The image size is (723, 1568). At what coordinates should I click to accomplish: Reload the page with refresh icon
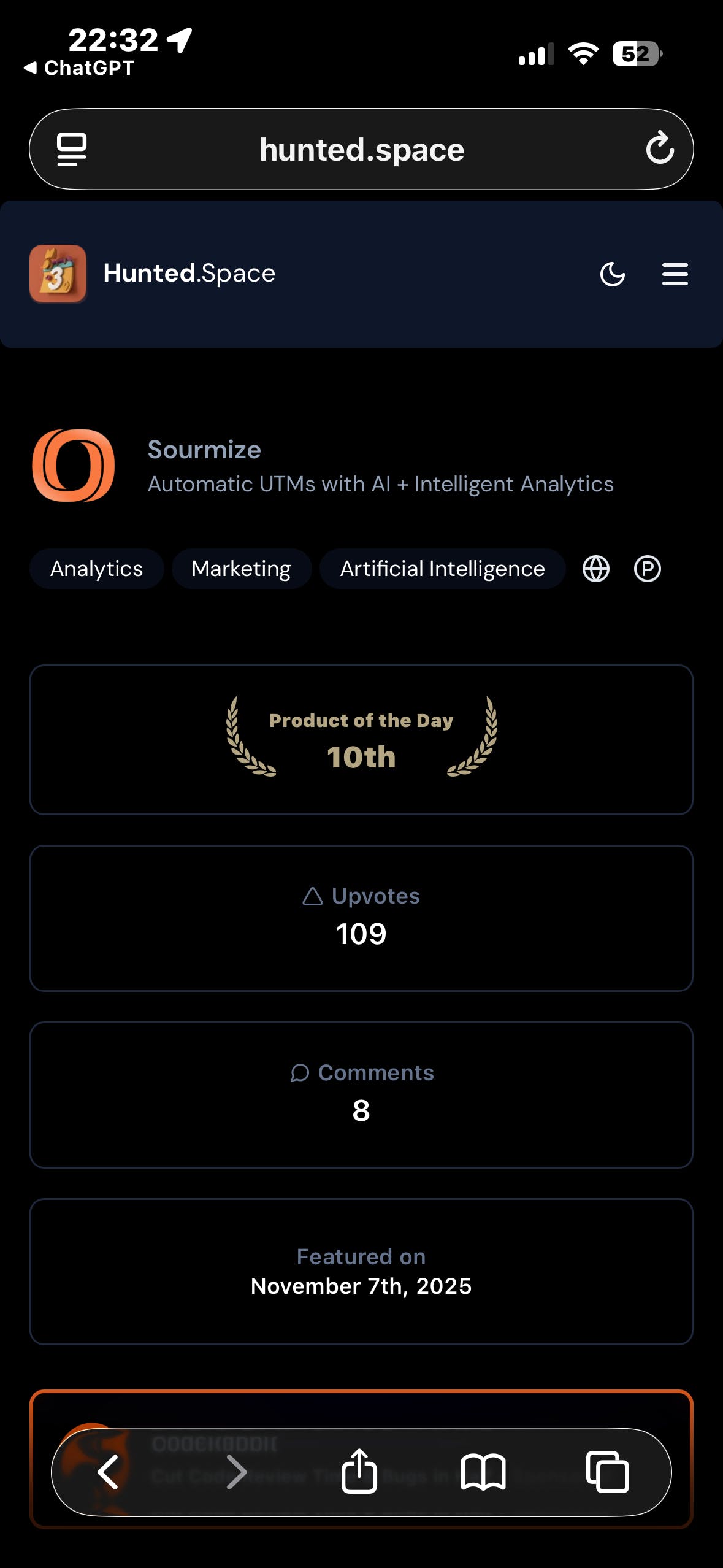click(660, 148)
